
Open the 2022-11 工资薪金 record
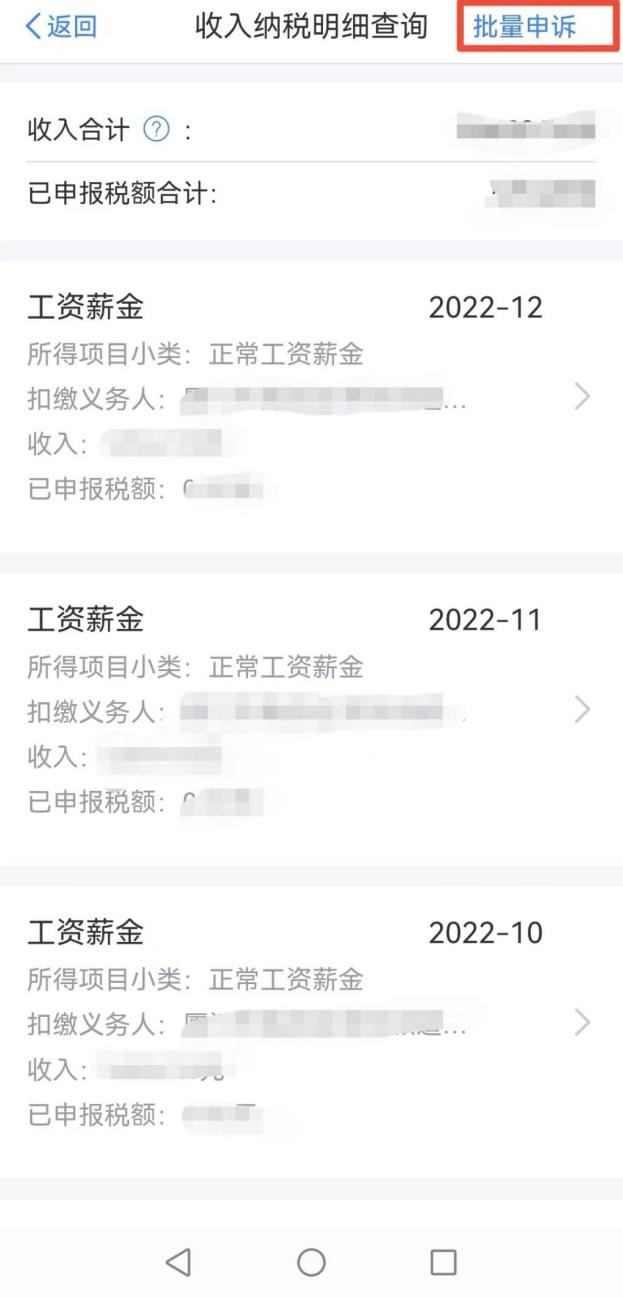(311, 709)
